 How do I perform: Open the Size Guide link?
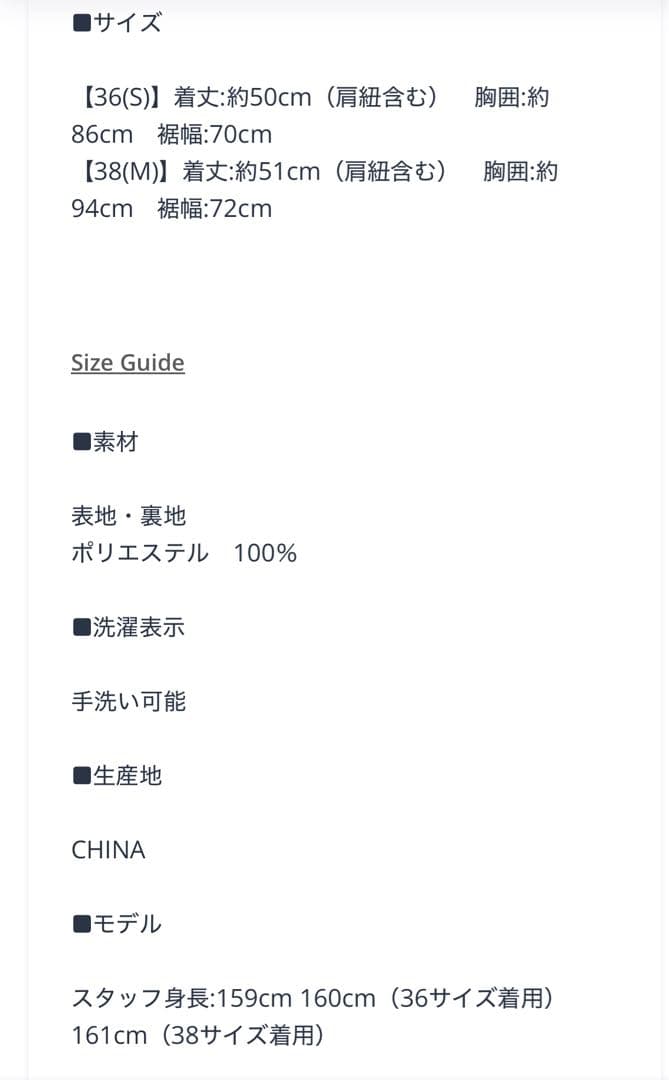coord(128,362)
